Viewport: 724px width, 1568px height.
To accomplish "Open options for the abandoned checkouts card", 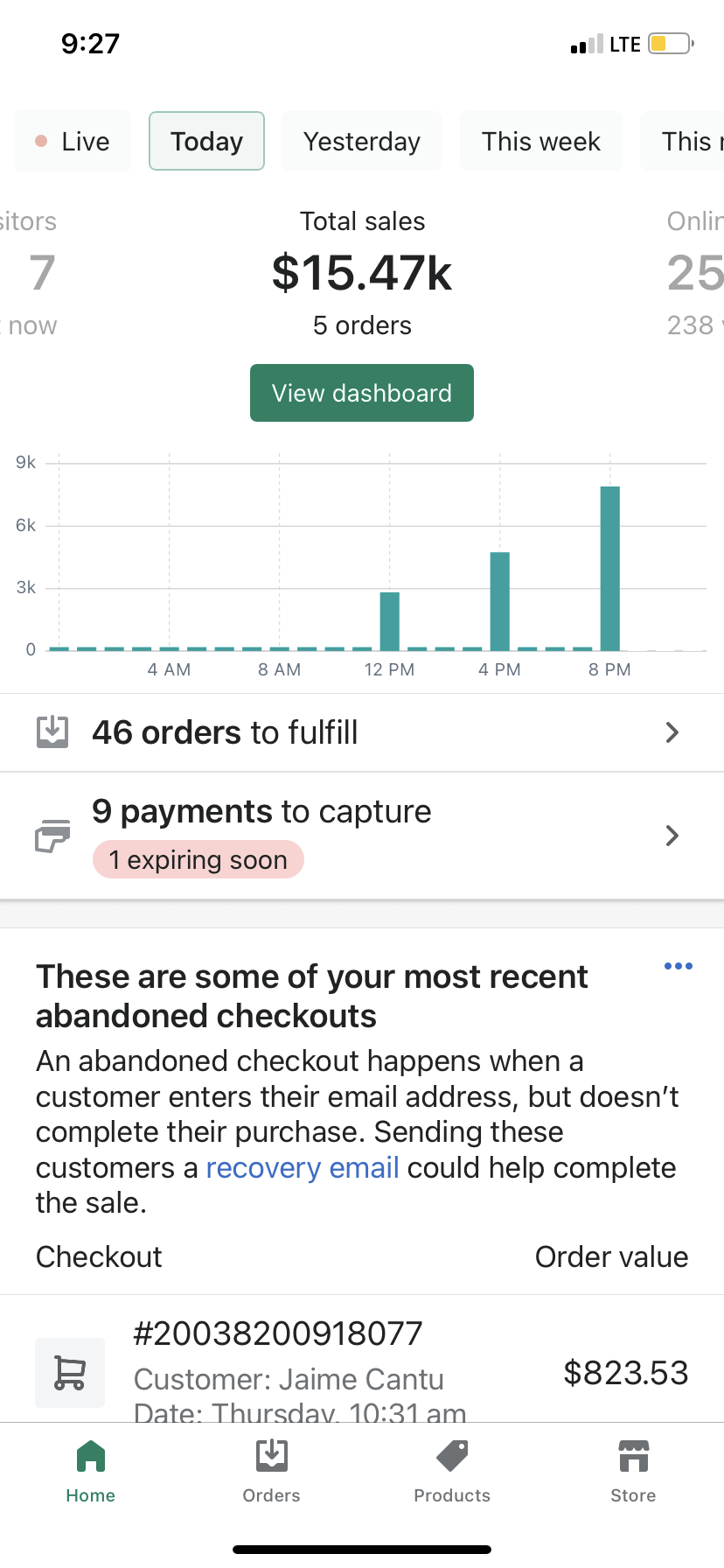I will coord(679,966).
